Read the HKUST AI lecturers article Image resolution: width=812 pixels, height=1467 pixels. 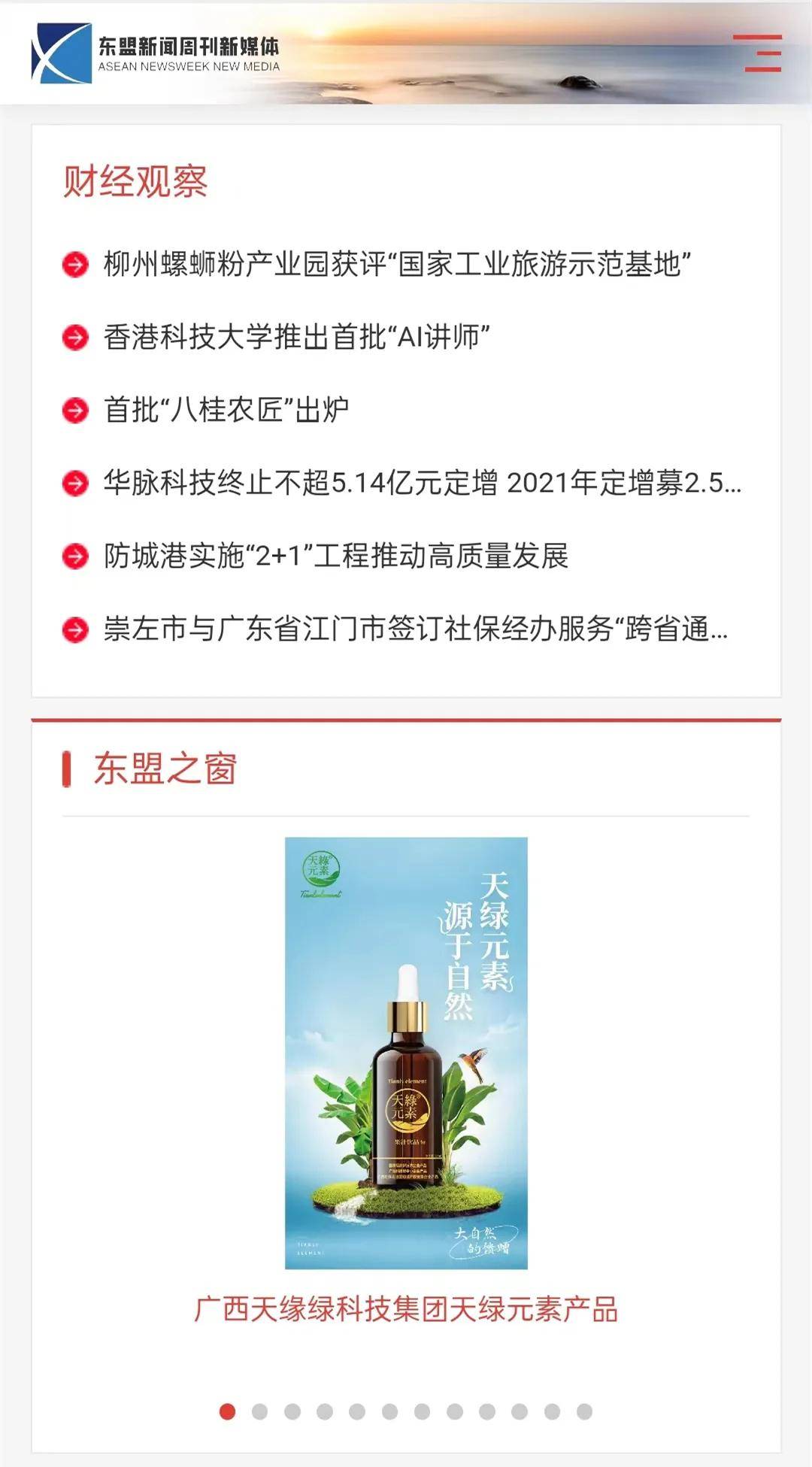point(296,337)
